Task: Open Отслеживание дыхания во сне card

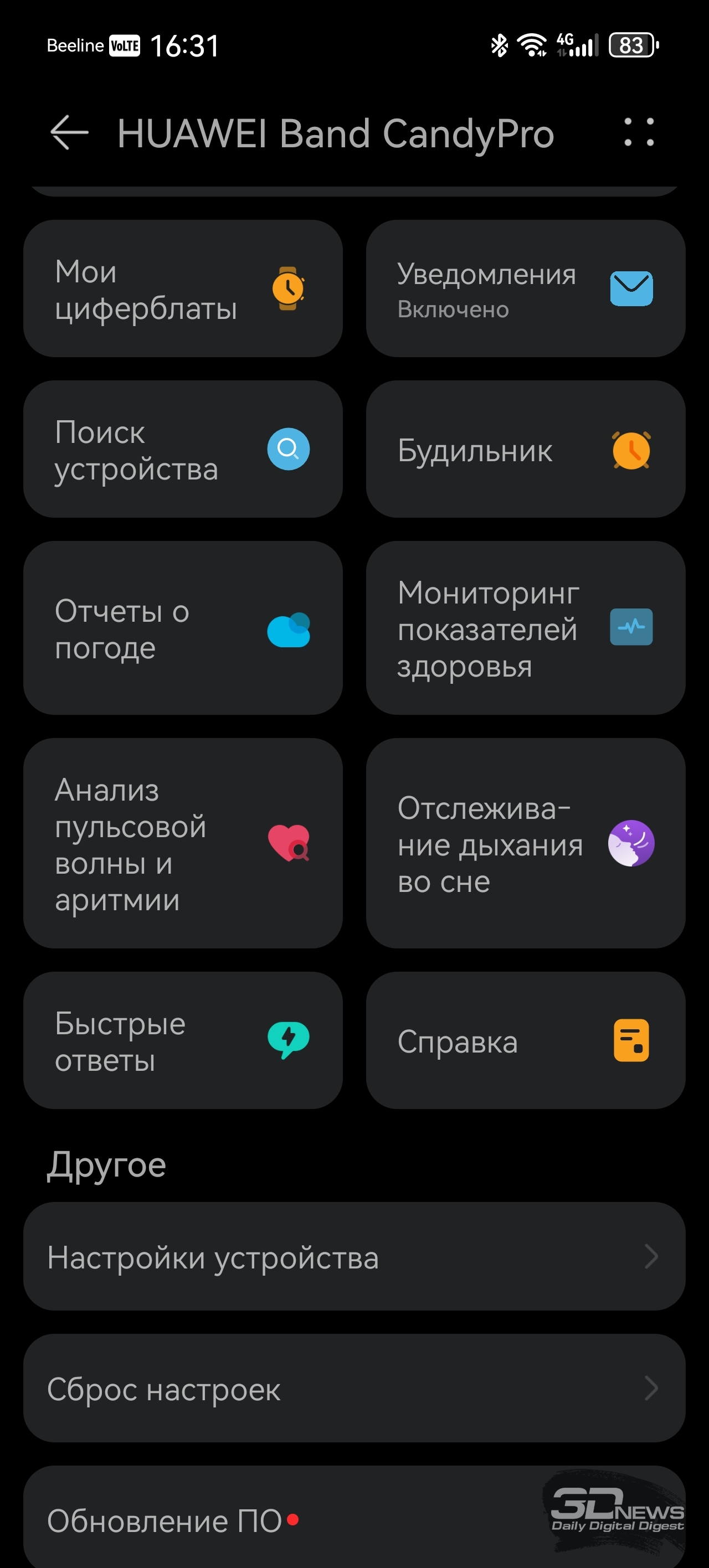Action: click(x=525, y=843)
